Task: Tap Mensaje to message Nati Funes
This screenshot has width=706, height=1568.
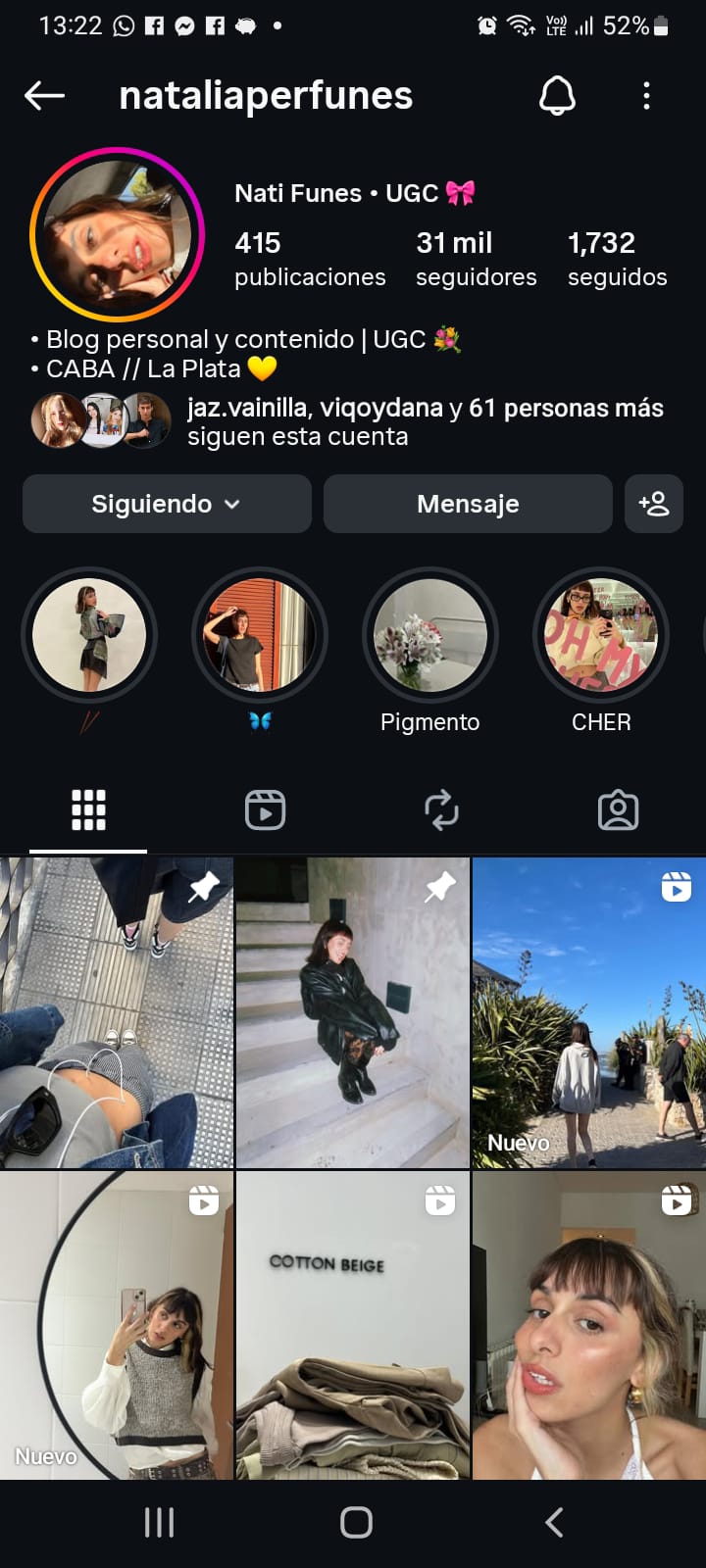Action: [468, 504]
